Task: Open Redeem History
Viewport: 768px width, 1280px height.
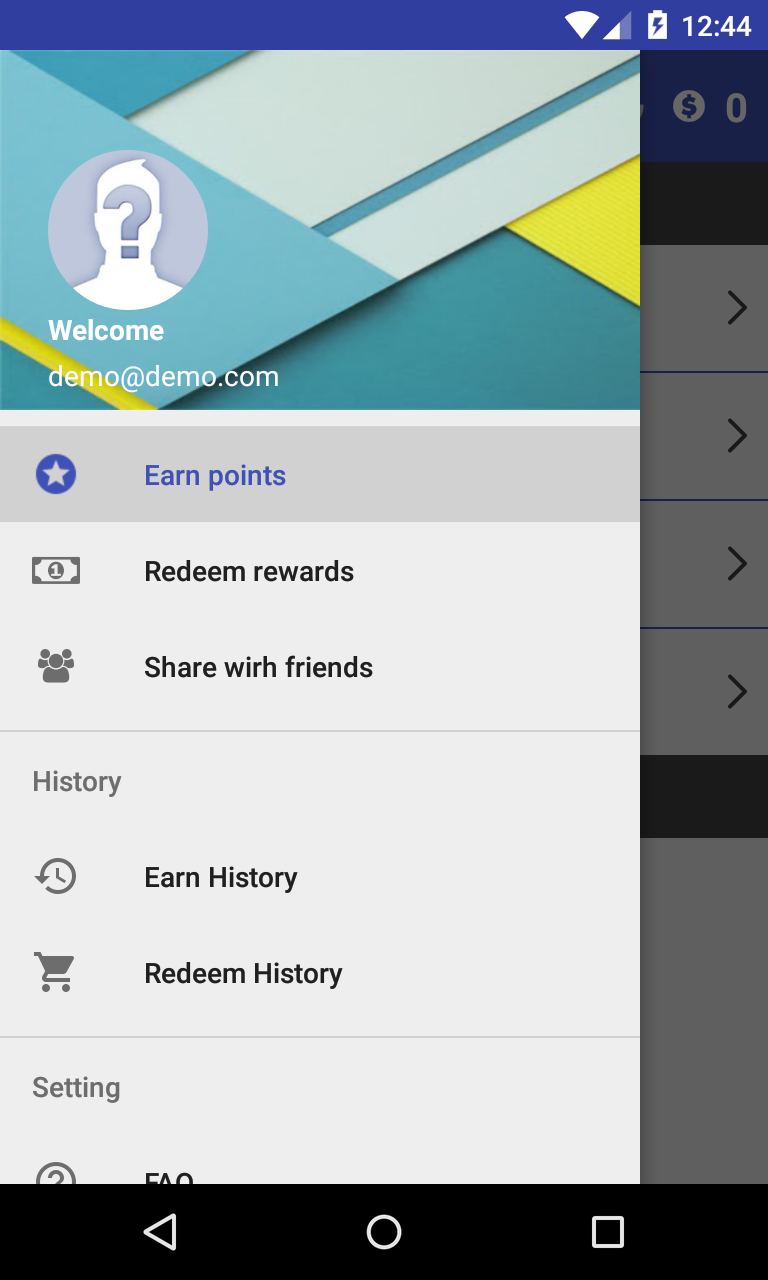Action: pyautogui.click(x=243, y=973)
